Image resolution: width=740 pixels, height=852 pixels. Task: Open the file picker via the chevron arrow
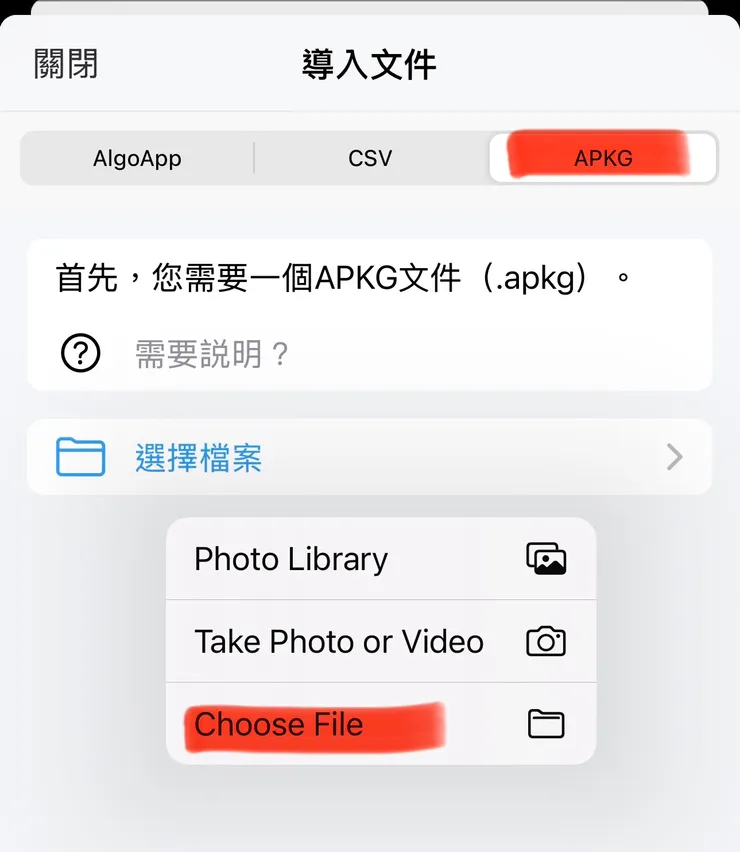click(x=674, y=457)
